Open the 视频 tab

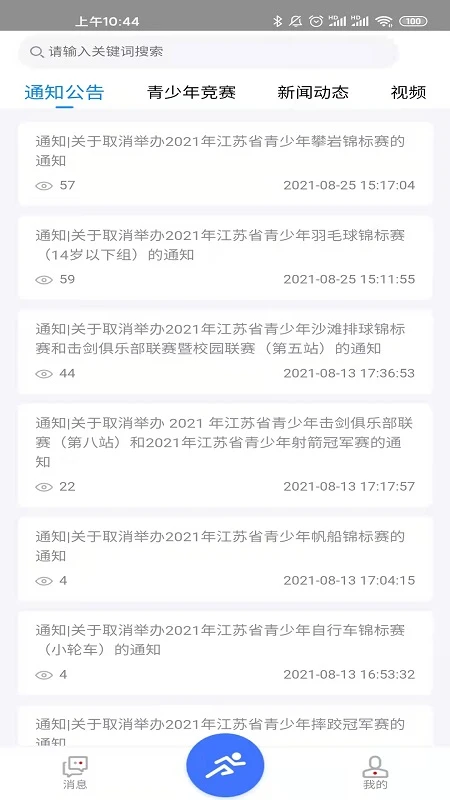coord(408,92)
